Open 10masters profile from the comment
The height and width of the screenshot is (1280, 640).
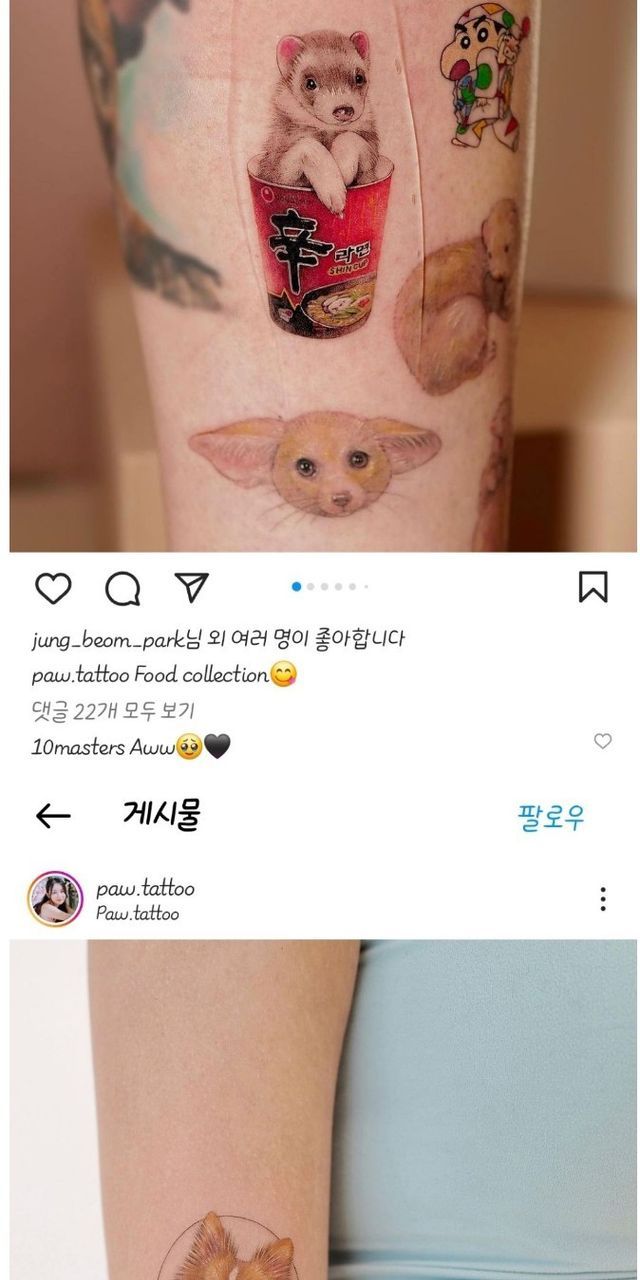coord(77,746)
